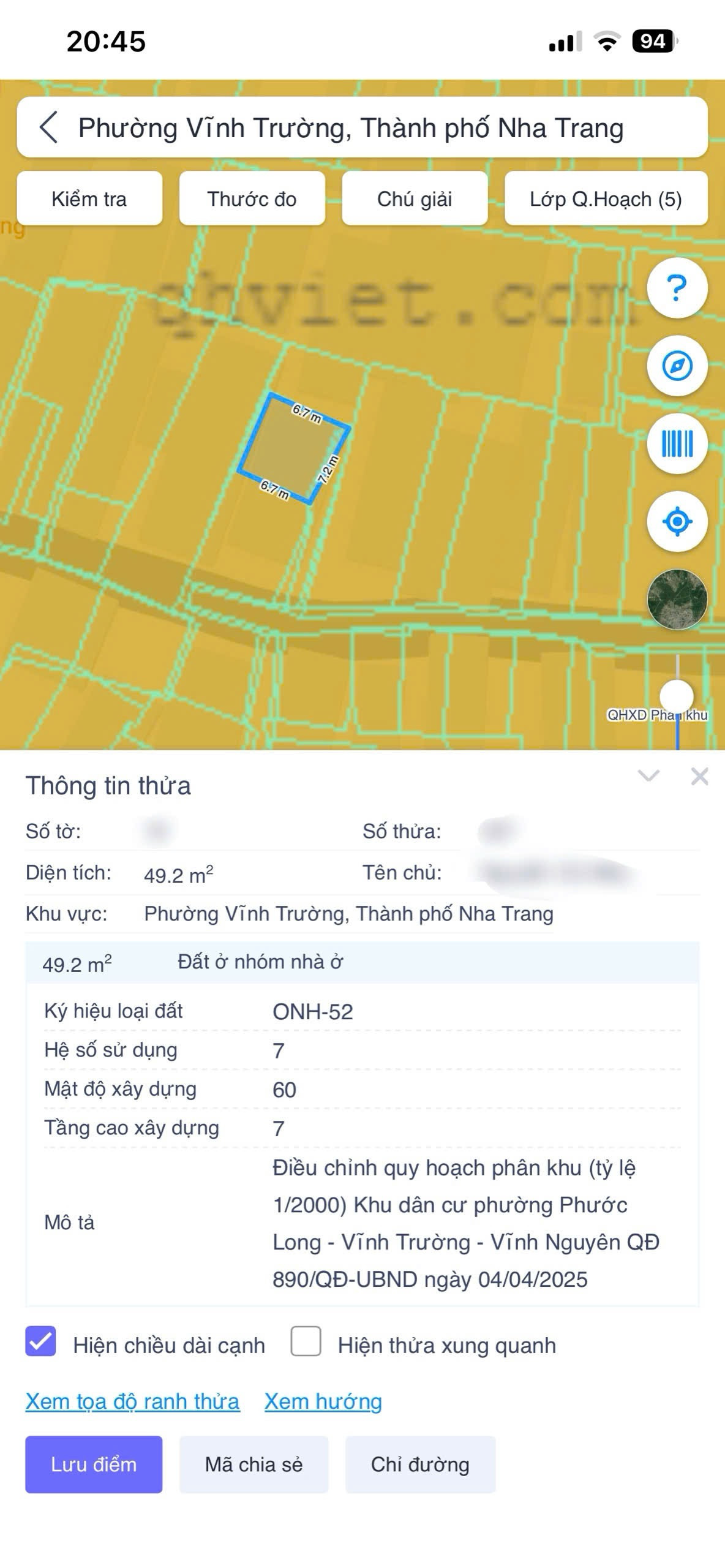Screen dimensions: 725x1568
Task: Open the Thước đo measuring tool
Action: coord(252,198)
